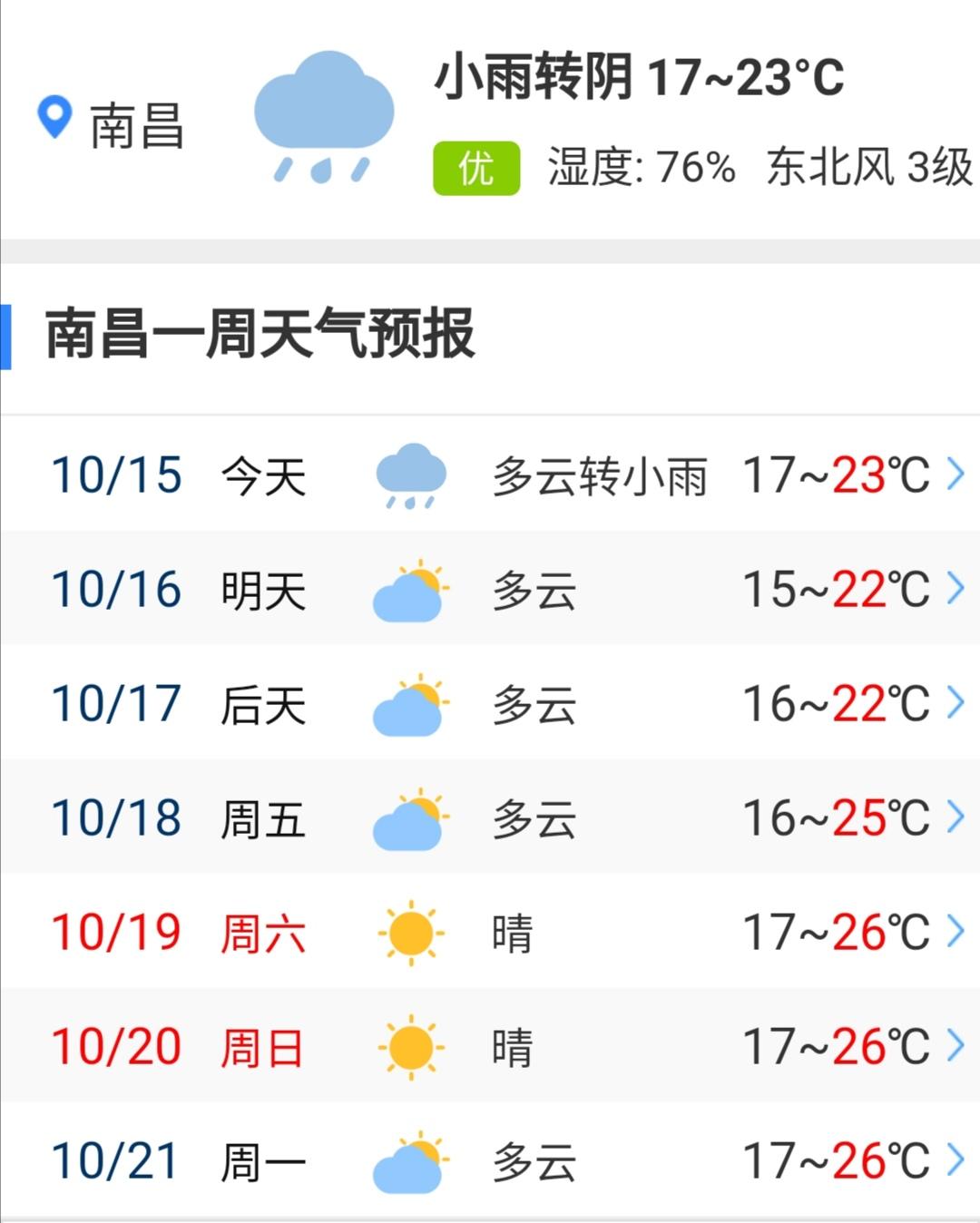View Saturday 10/19 sunny forecast details
Screen dimensions: 980x1223
pos(490,932)
